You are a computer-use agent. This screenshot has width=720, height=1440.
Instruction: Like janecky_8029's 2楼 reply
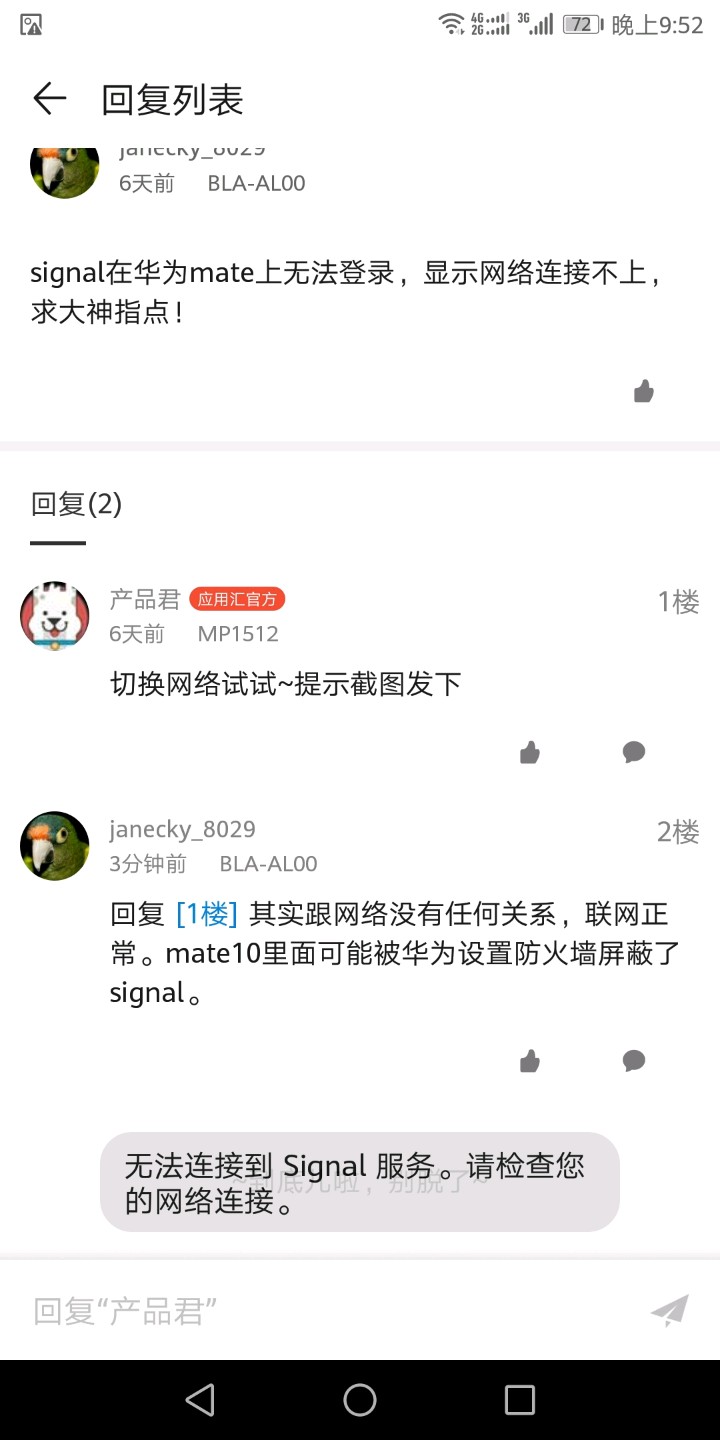pos(530,1061)
